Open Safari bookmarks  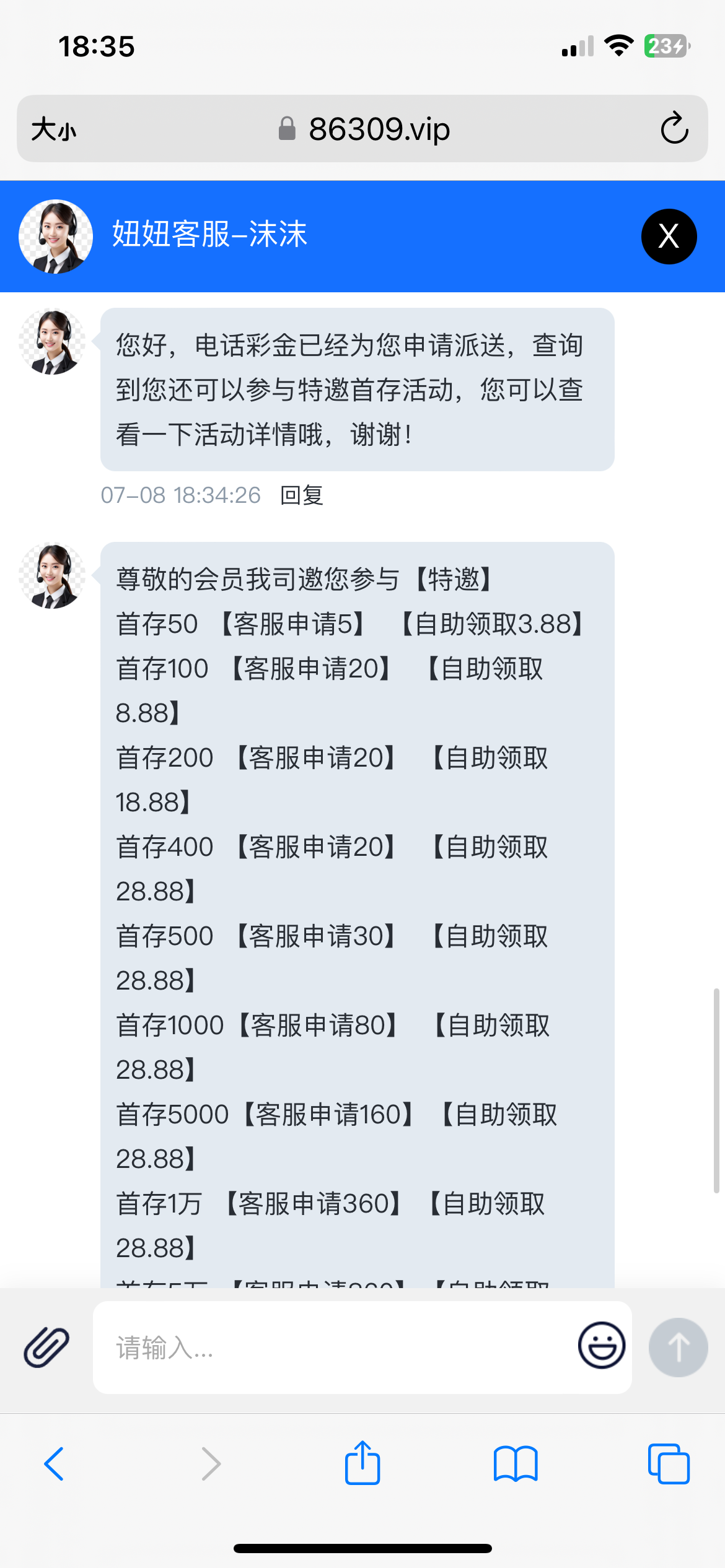[516, 1464]
